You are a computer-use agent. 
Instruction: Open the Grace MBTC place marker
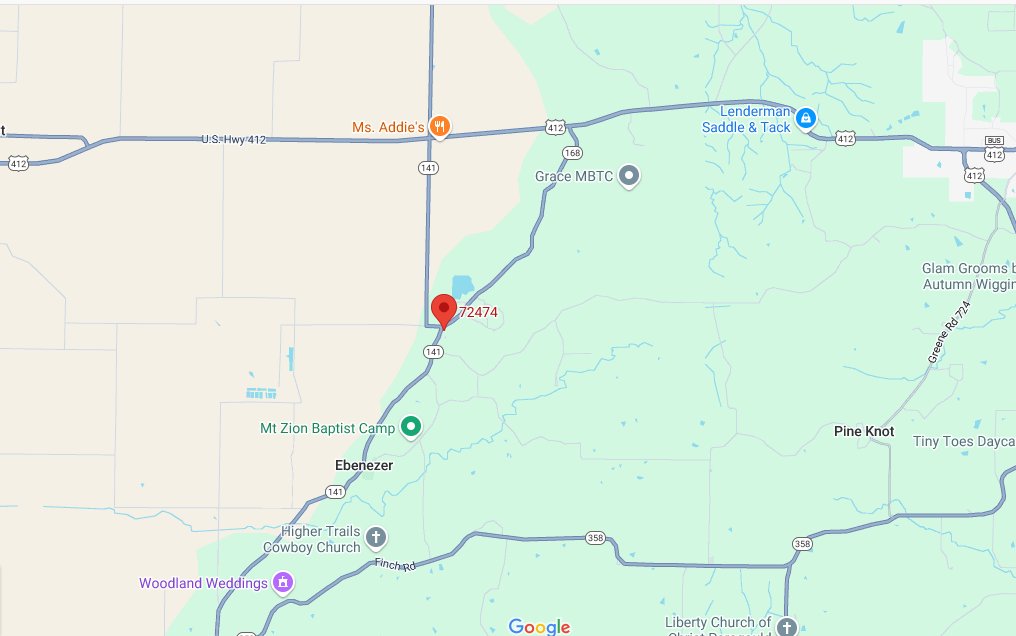pyautogui.click(x=628, y=176)
